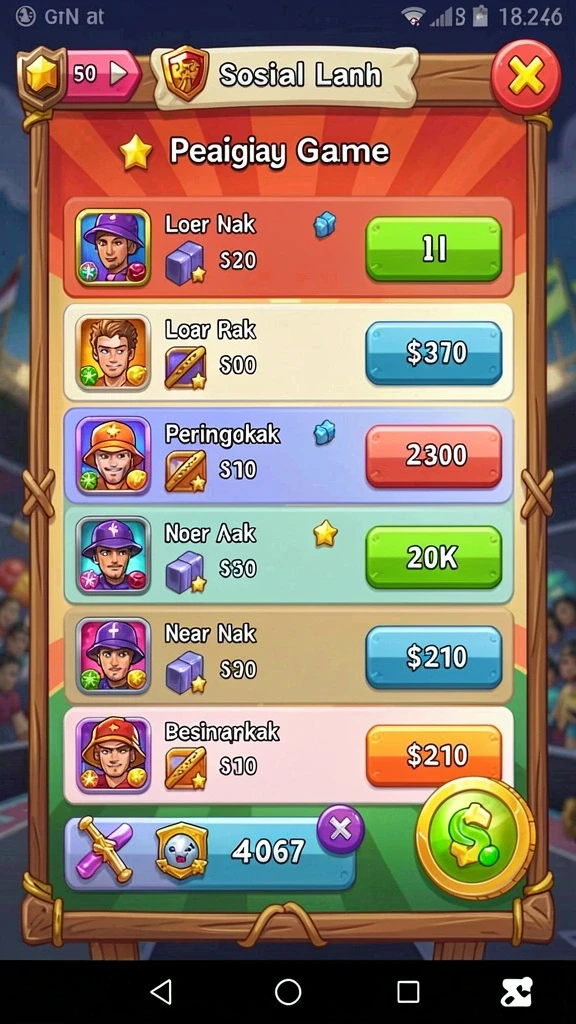Select the green 20K button for Noer Aak
Viewport: 576px width, 1024px height.
(x=433, y=556)
